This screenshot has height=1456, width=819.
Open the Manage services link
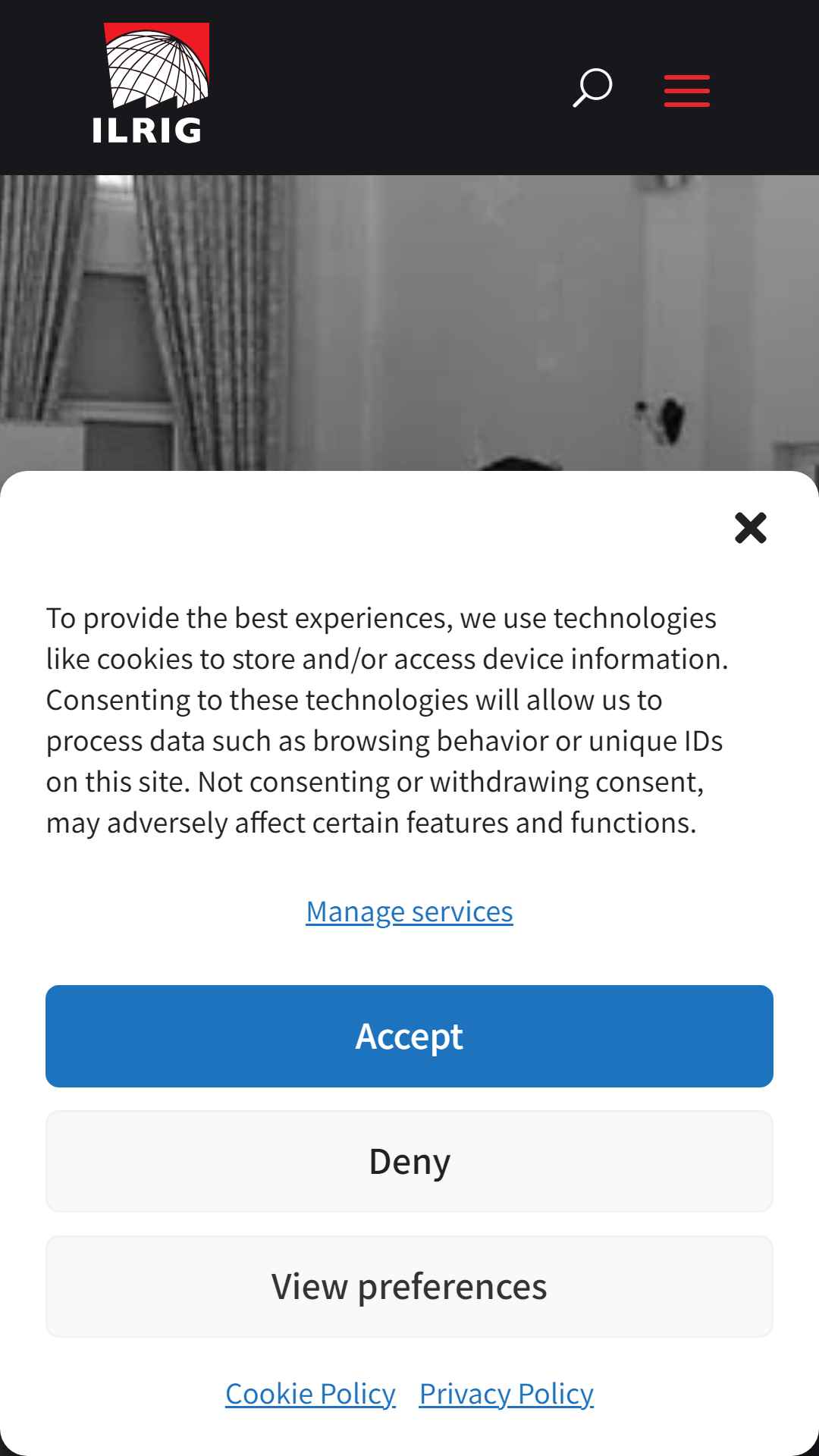click(409, 912)
